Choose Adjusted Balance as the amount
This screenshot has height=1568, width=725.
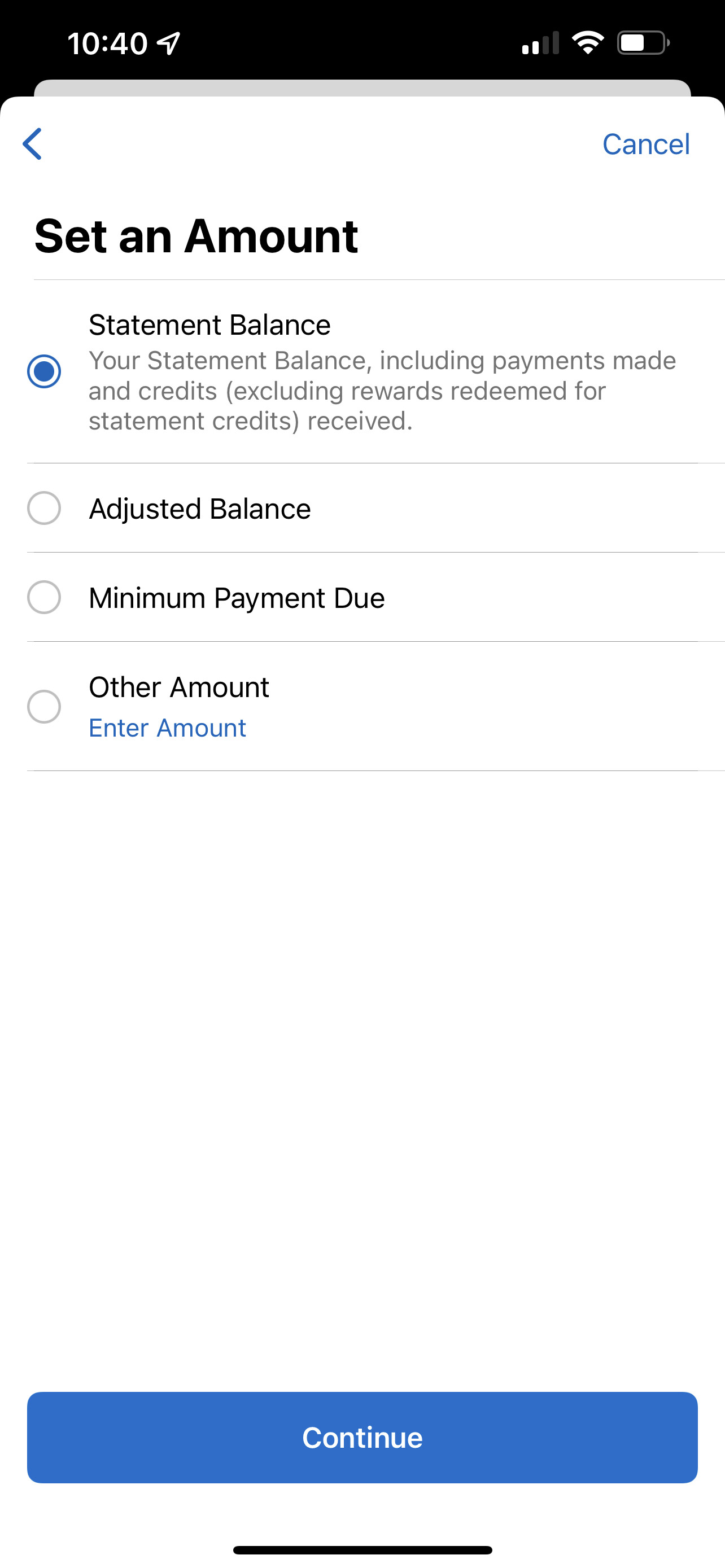coord(44,508)
